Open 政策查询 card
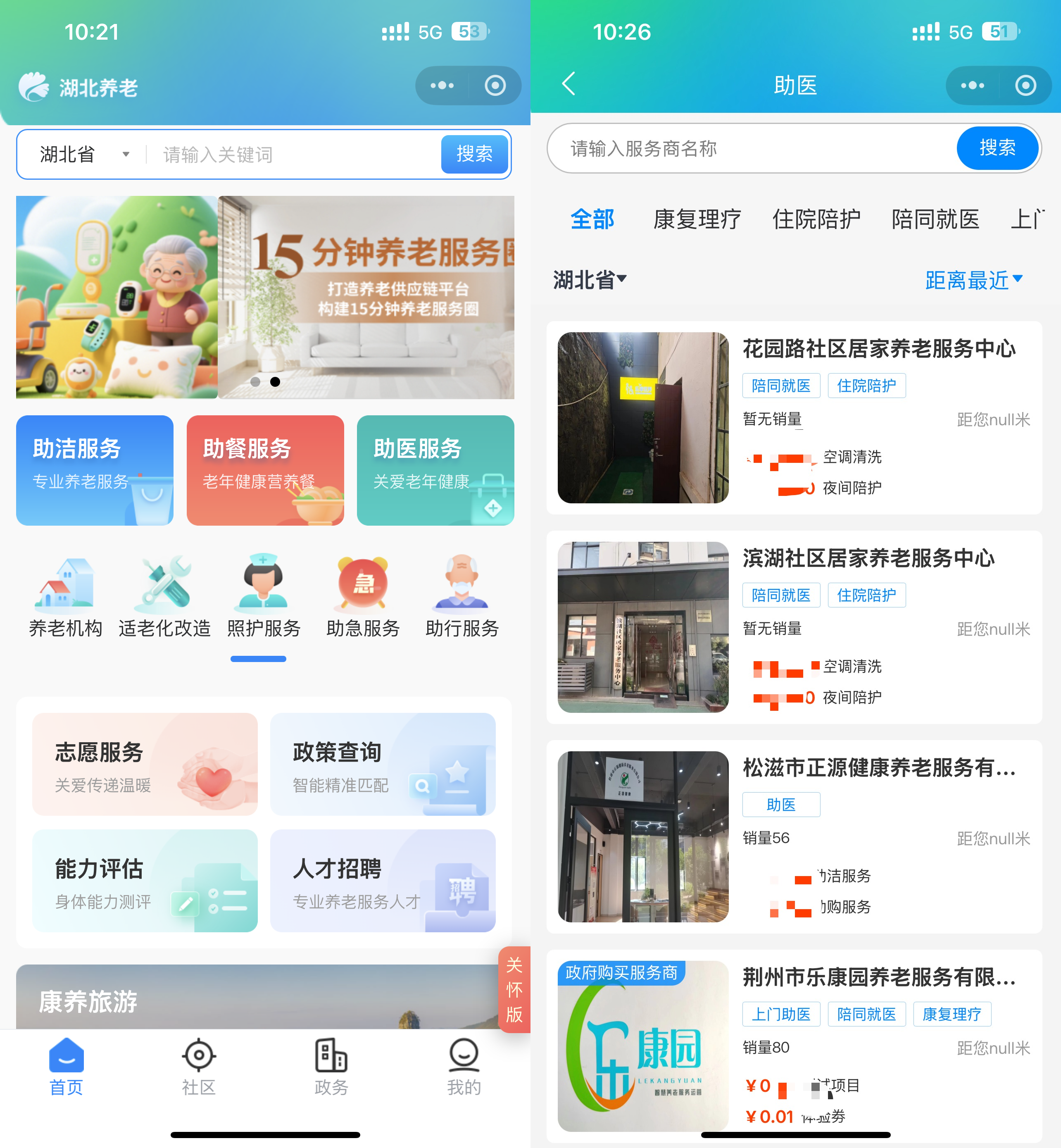This screenshot has width=1061, height=1148. point(382,764)
